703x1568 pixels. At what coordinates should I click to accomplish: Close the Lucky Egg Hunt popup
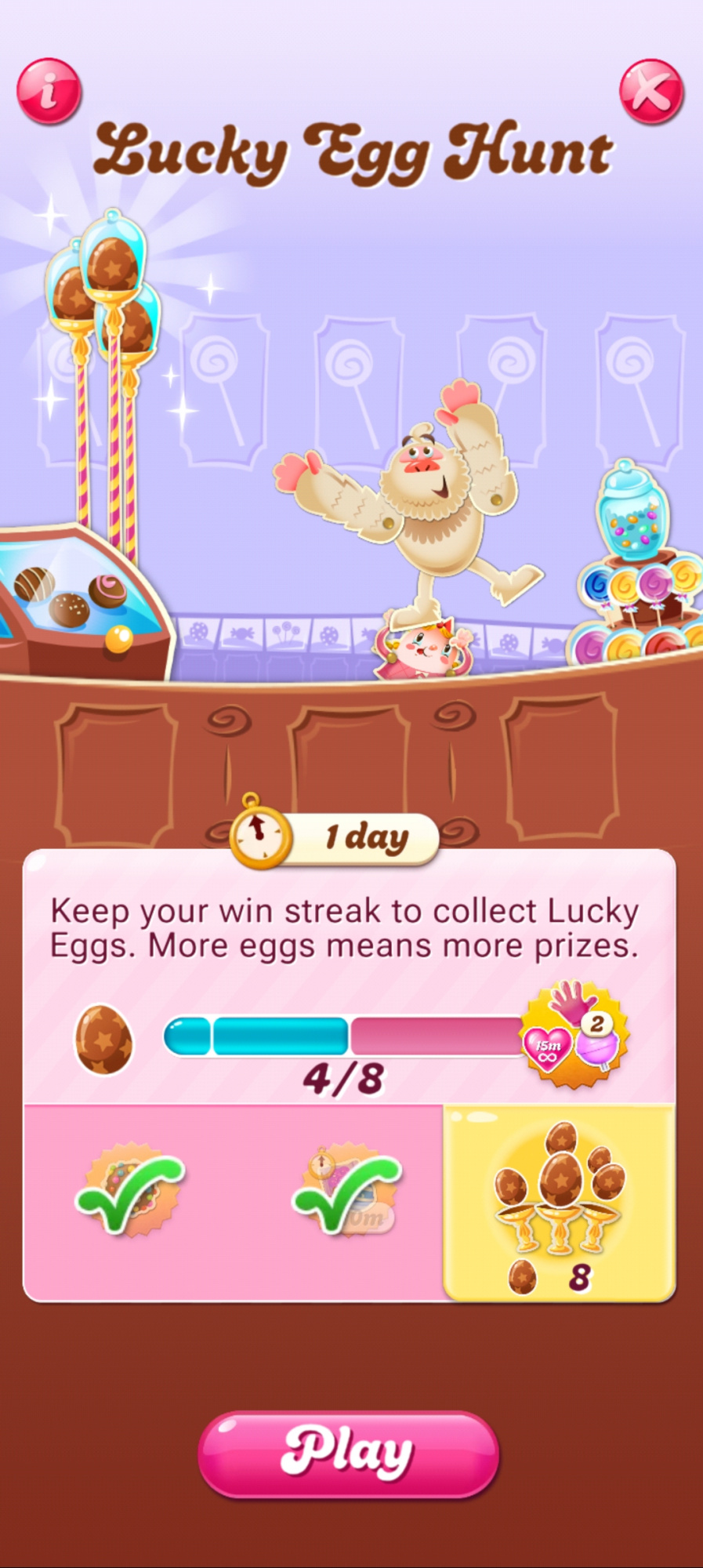tap(651, 91)
